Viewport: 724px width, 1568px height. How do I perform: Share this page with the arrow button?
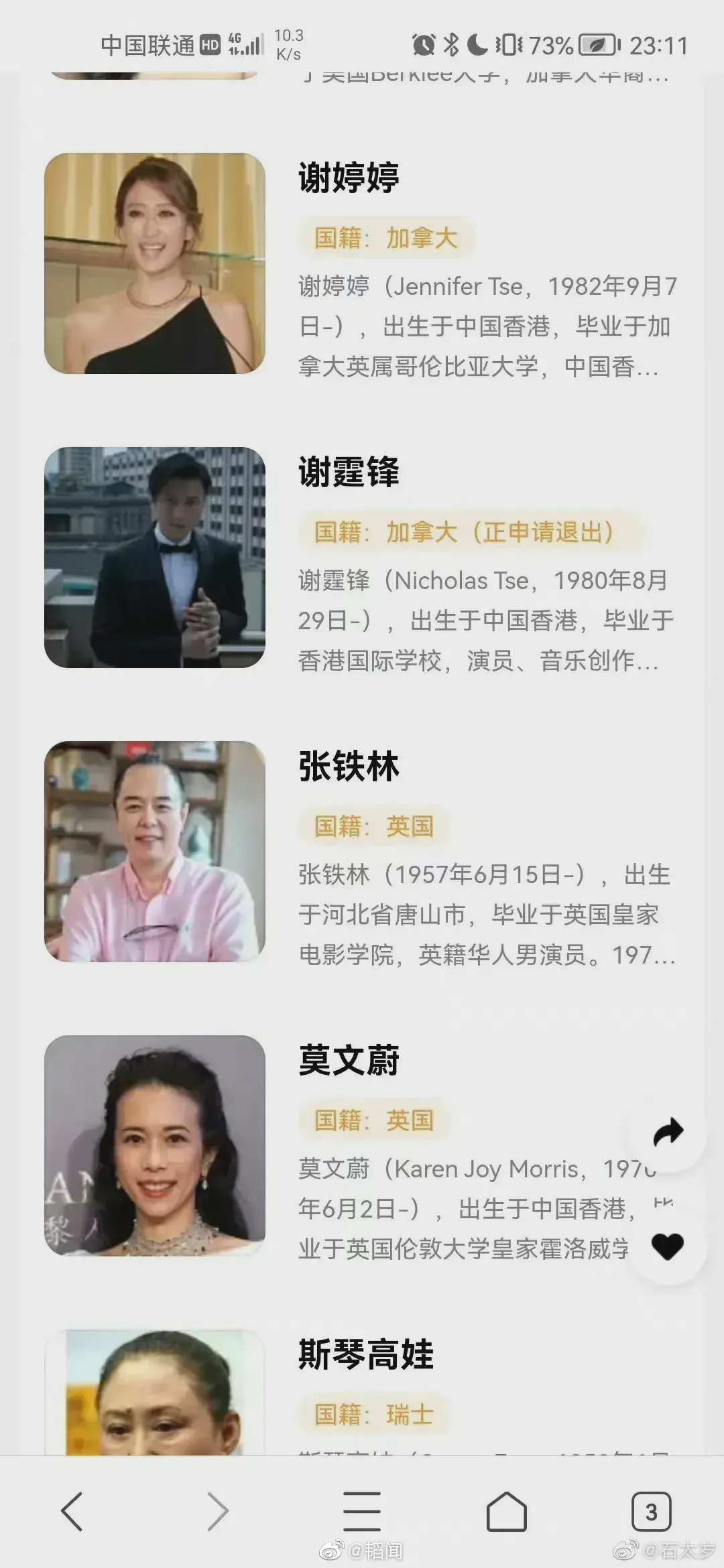667,1133
